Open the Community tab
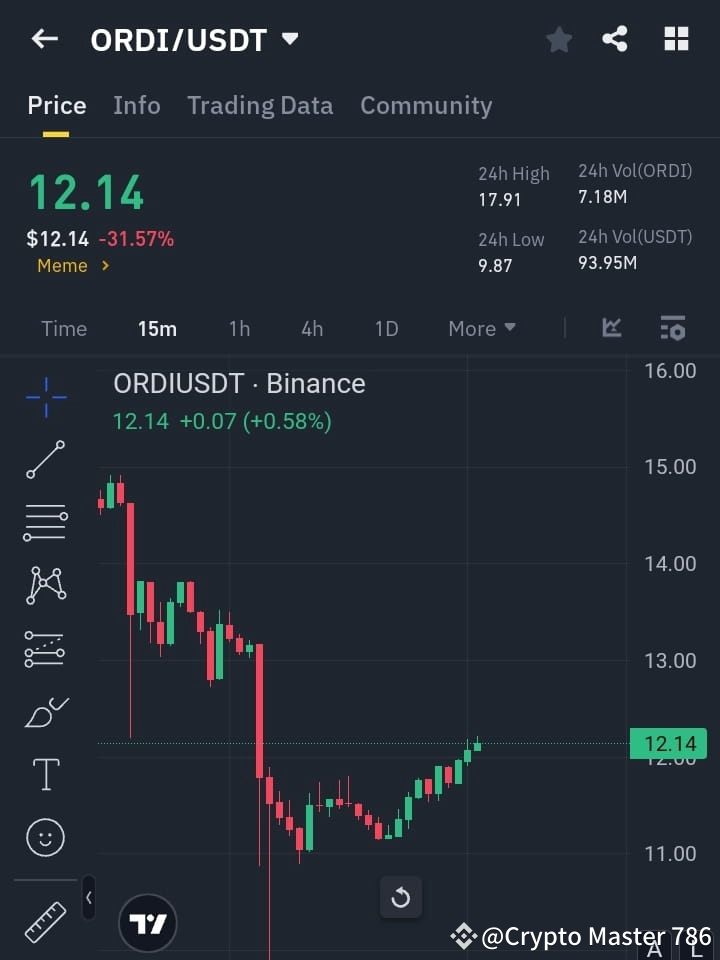Screen dimensions: 720x960 click(x=426, y=105)
